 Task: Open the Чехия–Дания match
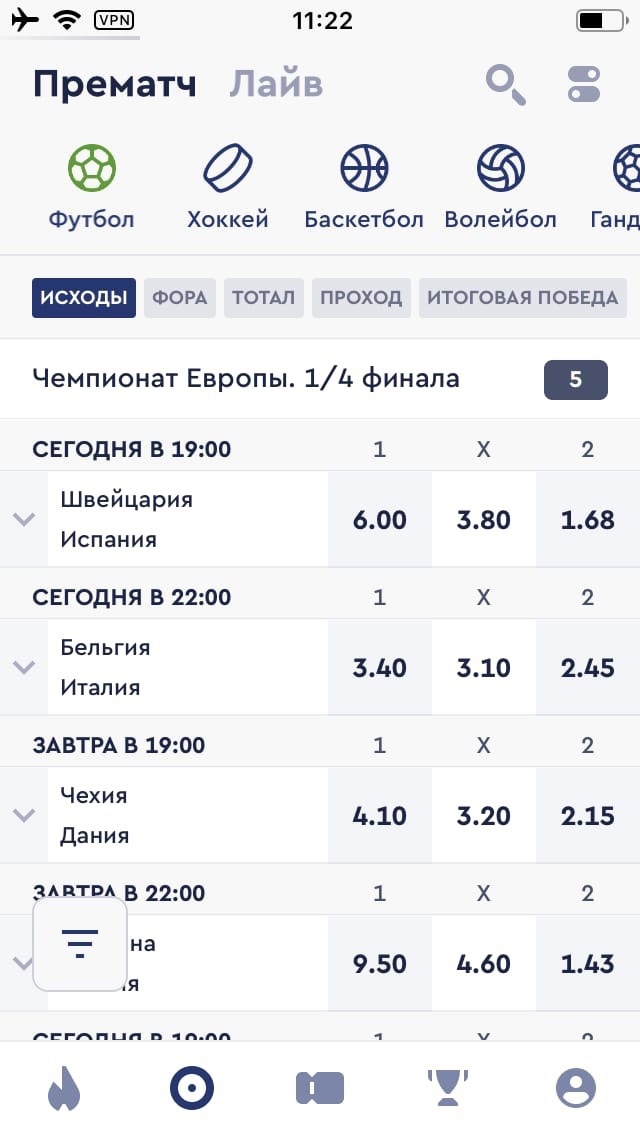pos(188,815)
